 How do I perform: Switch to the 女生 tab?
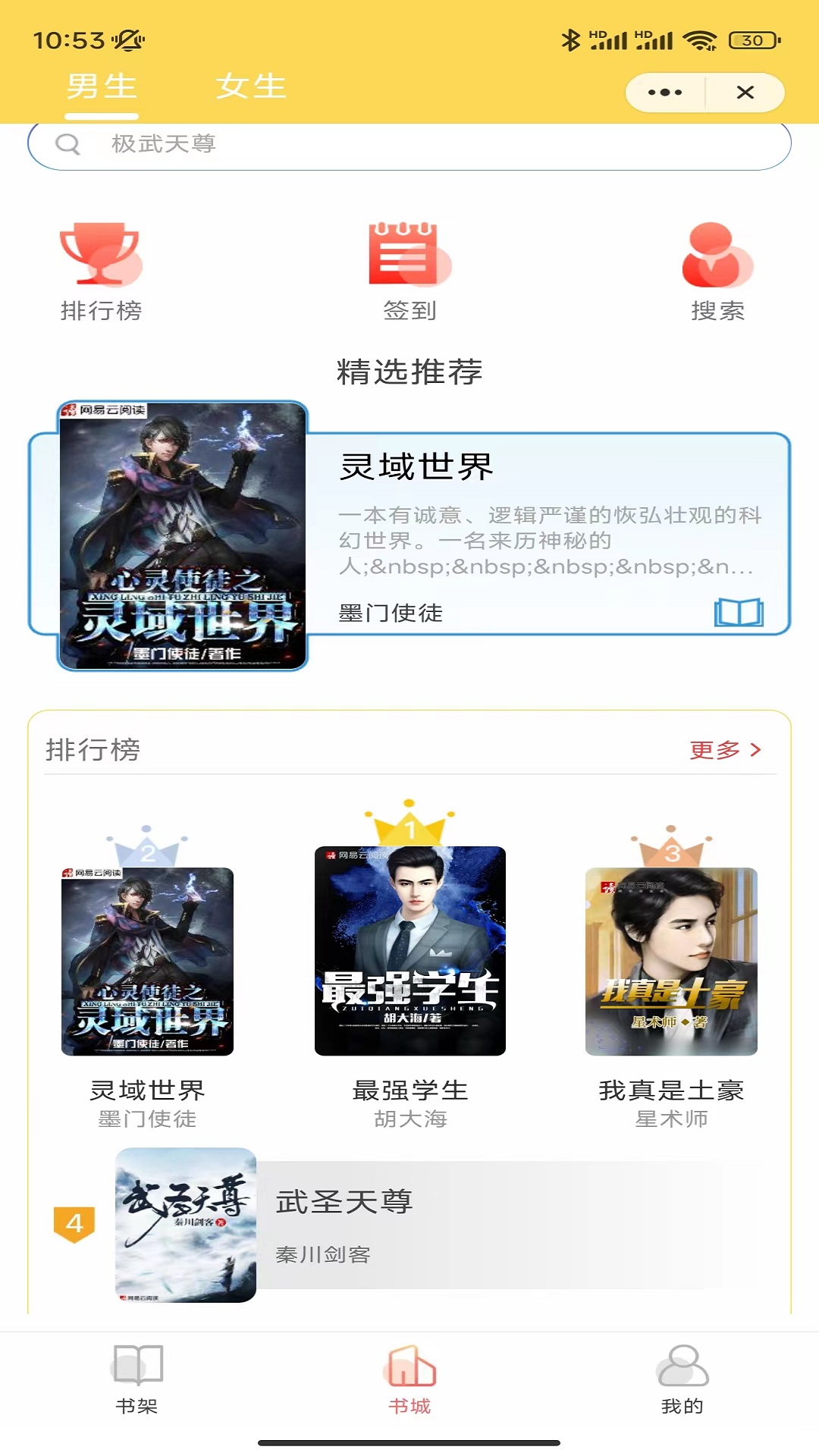tap(251, 86)
